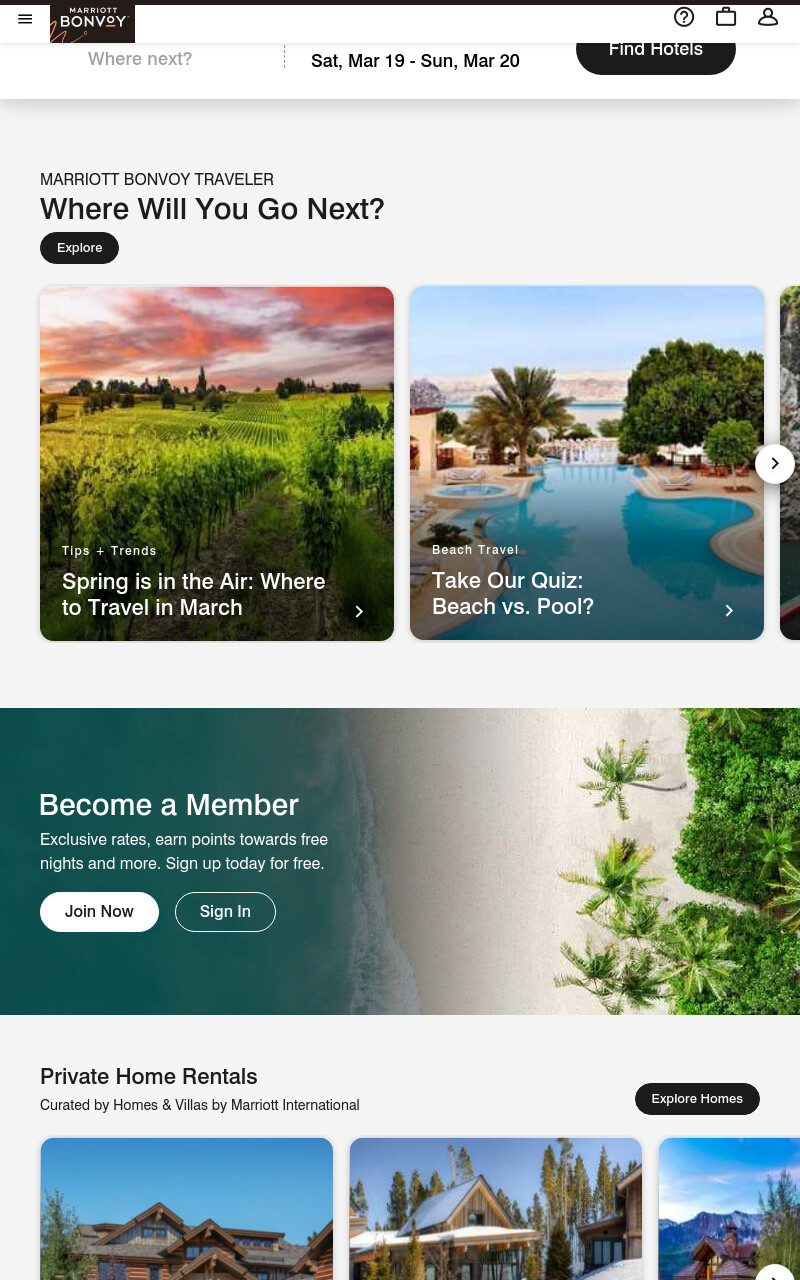Open the help question mark icon
This screenshot has height=1280, width=800.
click(684, 17)
